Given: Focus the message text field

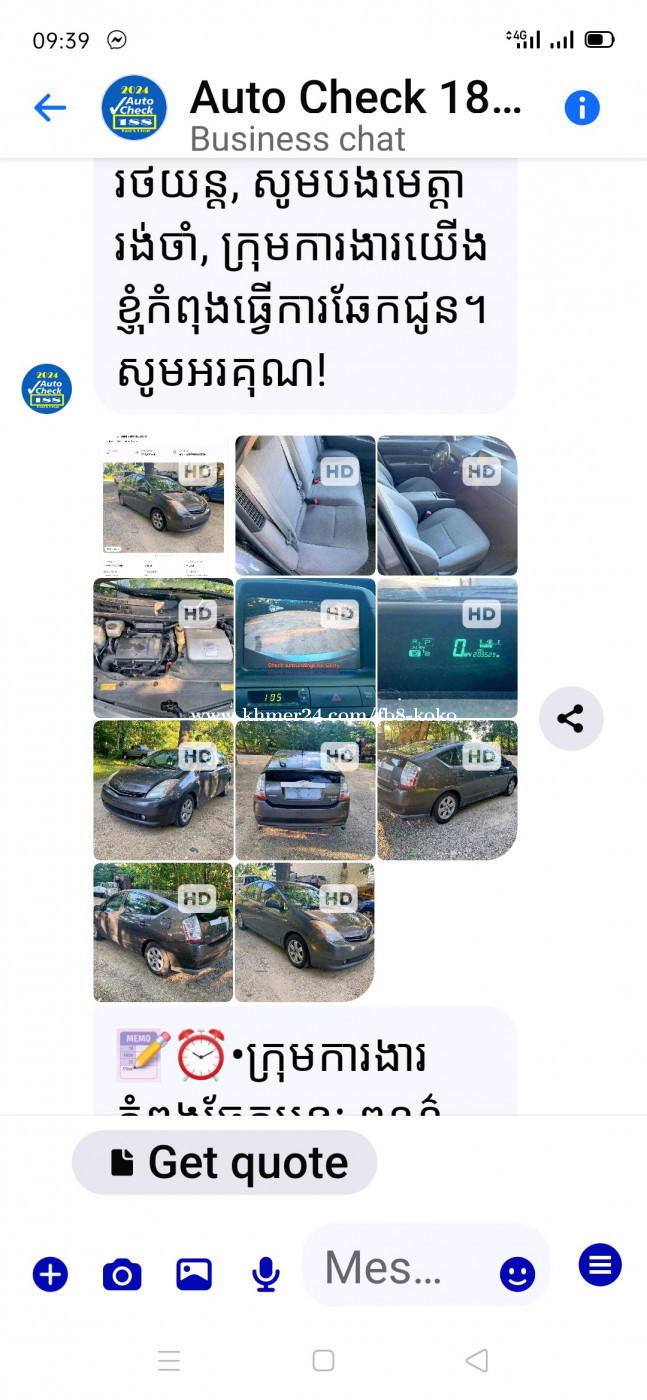Looking at the screenshot, I should pos(404,1266).
